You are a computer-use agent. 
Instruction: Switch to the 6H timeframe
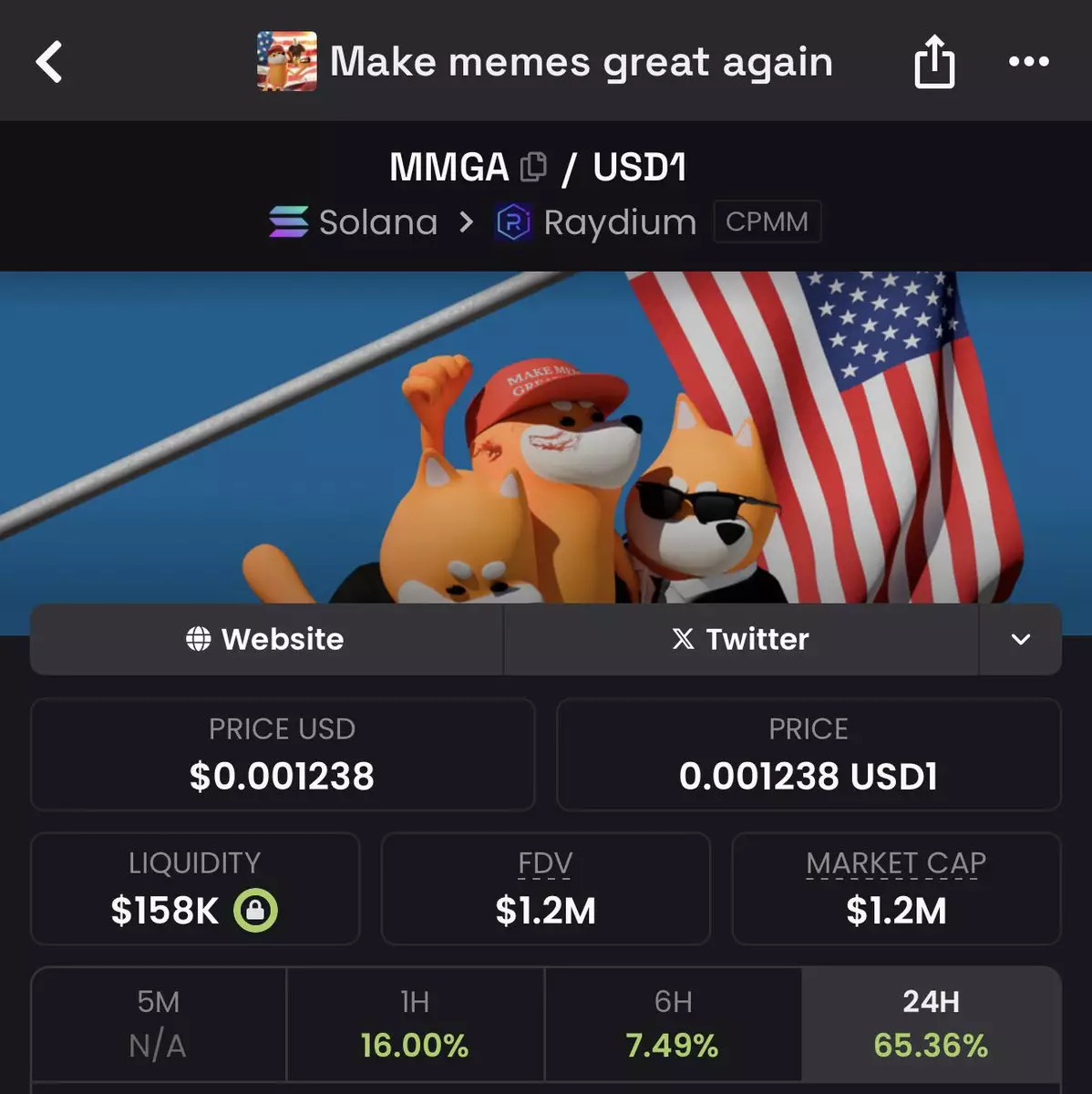pos(673,1024)
